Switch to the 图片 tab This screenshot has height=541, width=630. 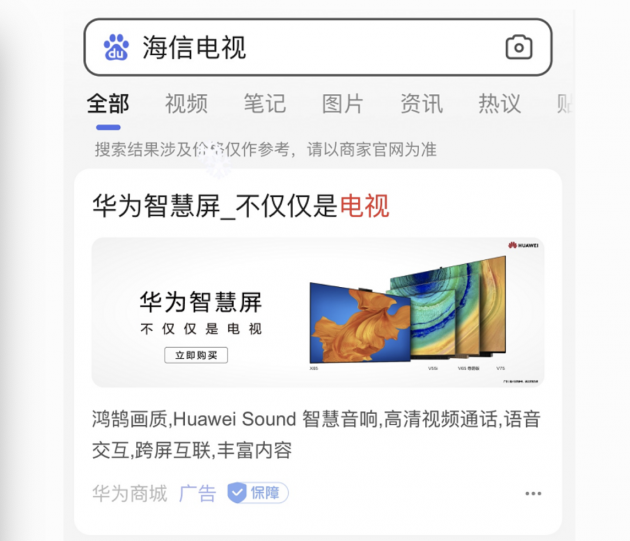[x=342, y=103]
